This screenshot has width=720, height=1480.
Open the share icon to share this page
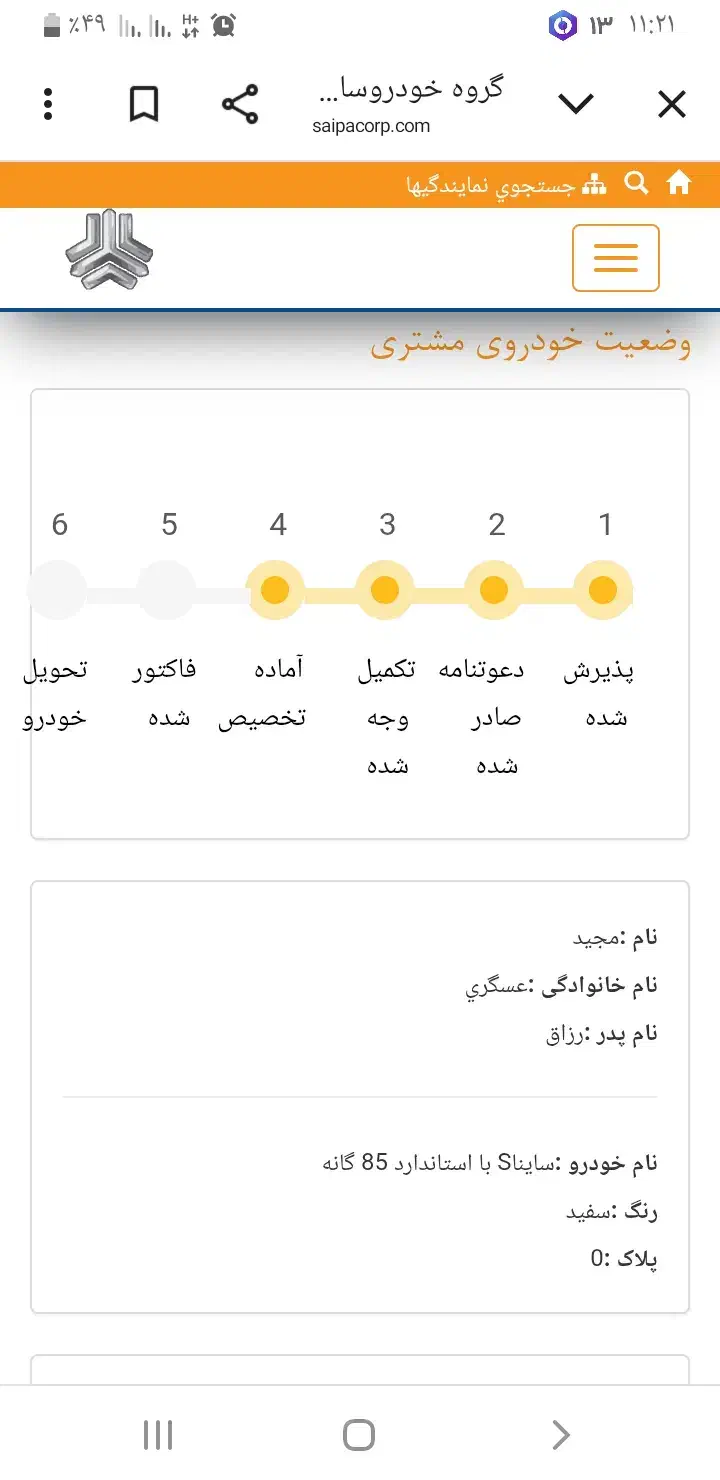(x=240, y=104)
